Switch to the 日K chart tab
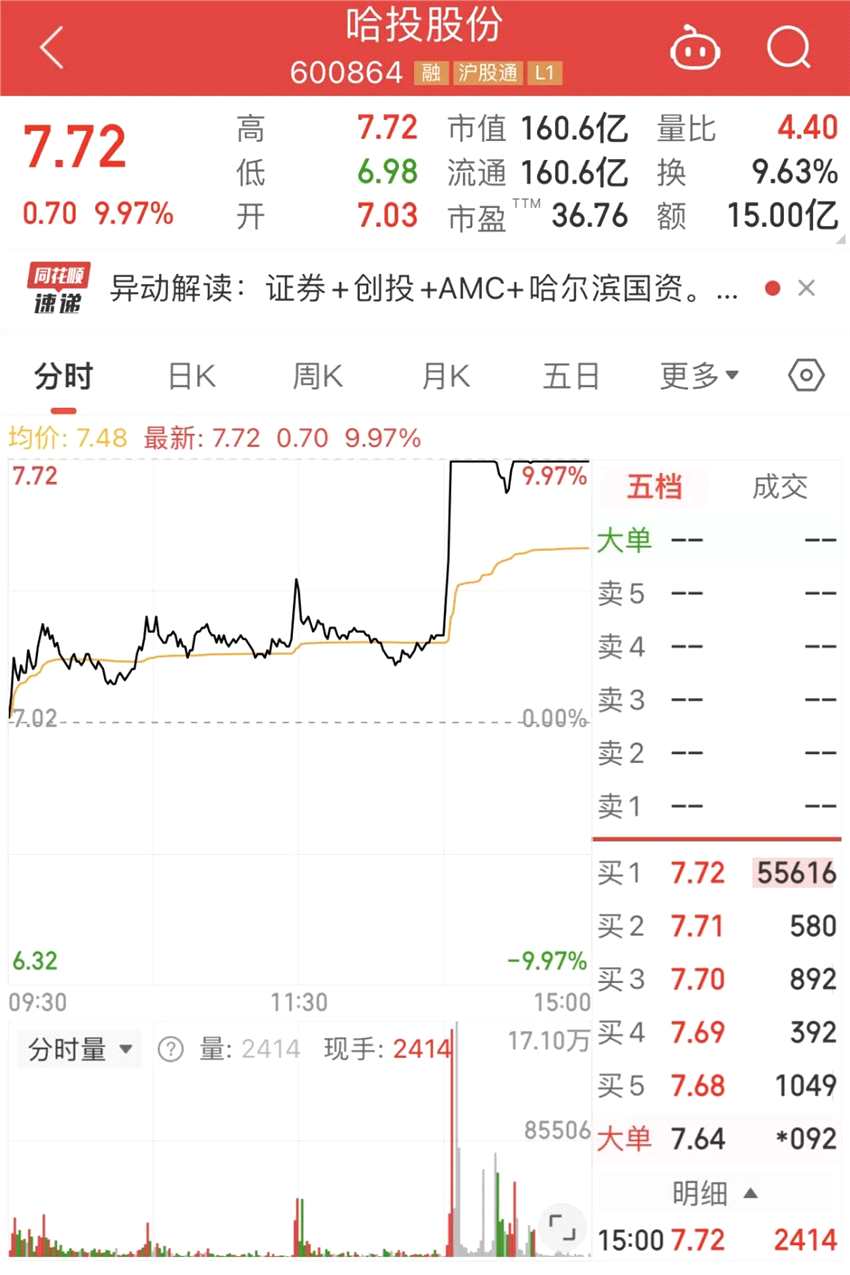Screen dimensions: 850x1275 [x=191, y=376]
